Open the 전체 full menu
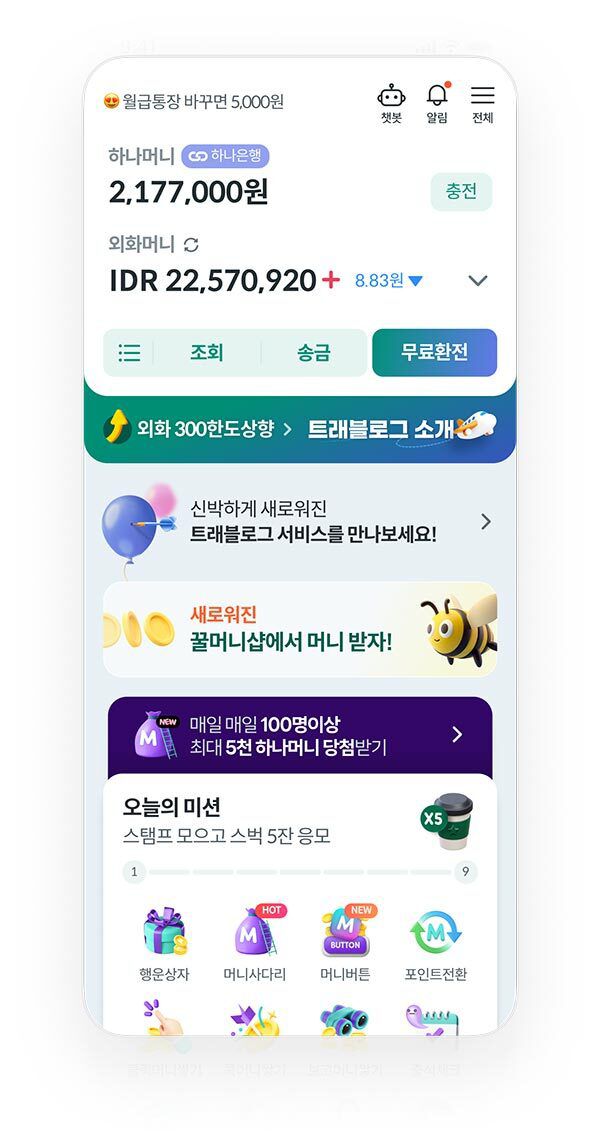The width and height of the screenshot is (600, 1146). click(x=483, y=102)
